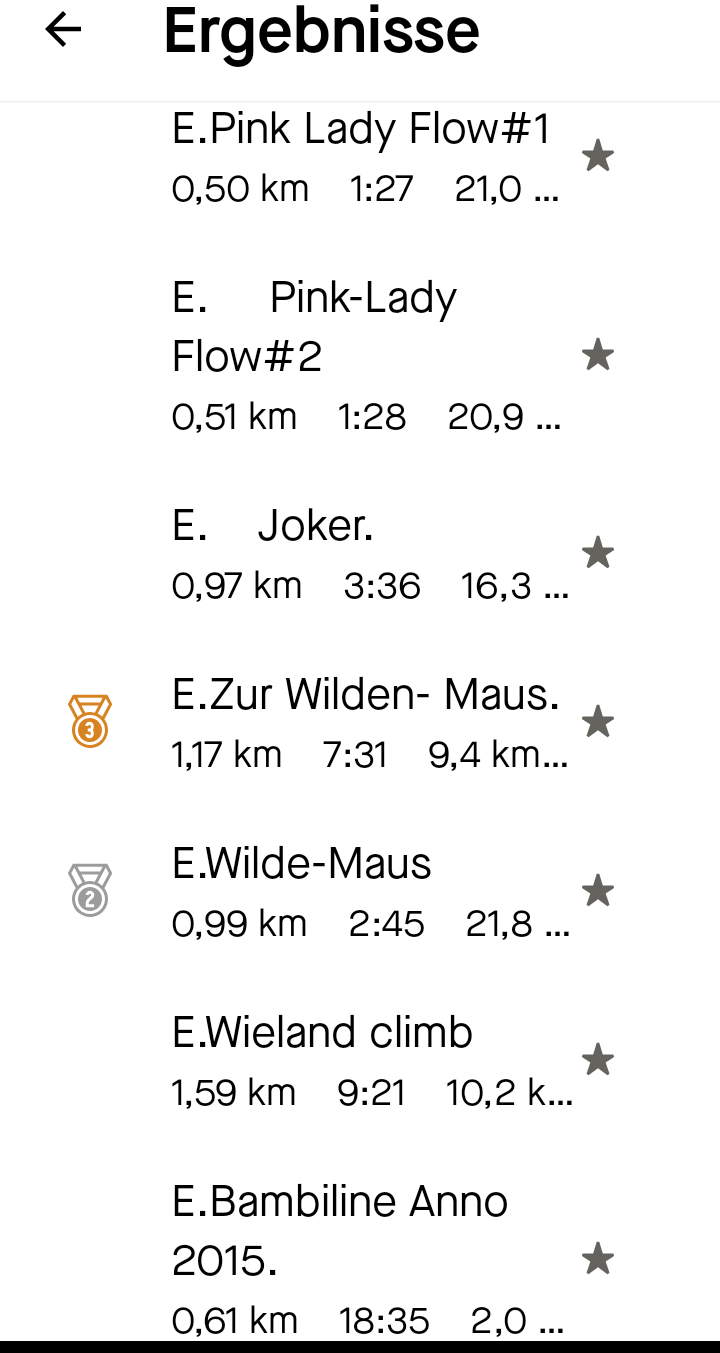
Task: Star the E.Wilde-Maus segment
Action: point(598,891)
